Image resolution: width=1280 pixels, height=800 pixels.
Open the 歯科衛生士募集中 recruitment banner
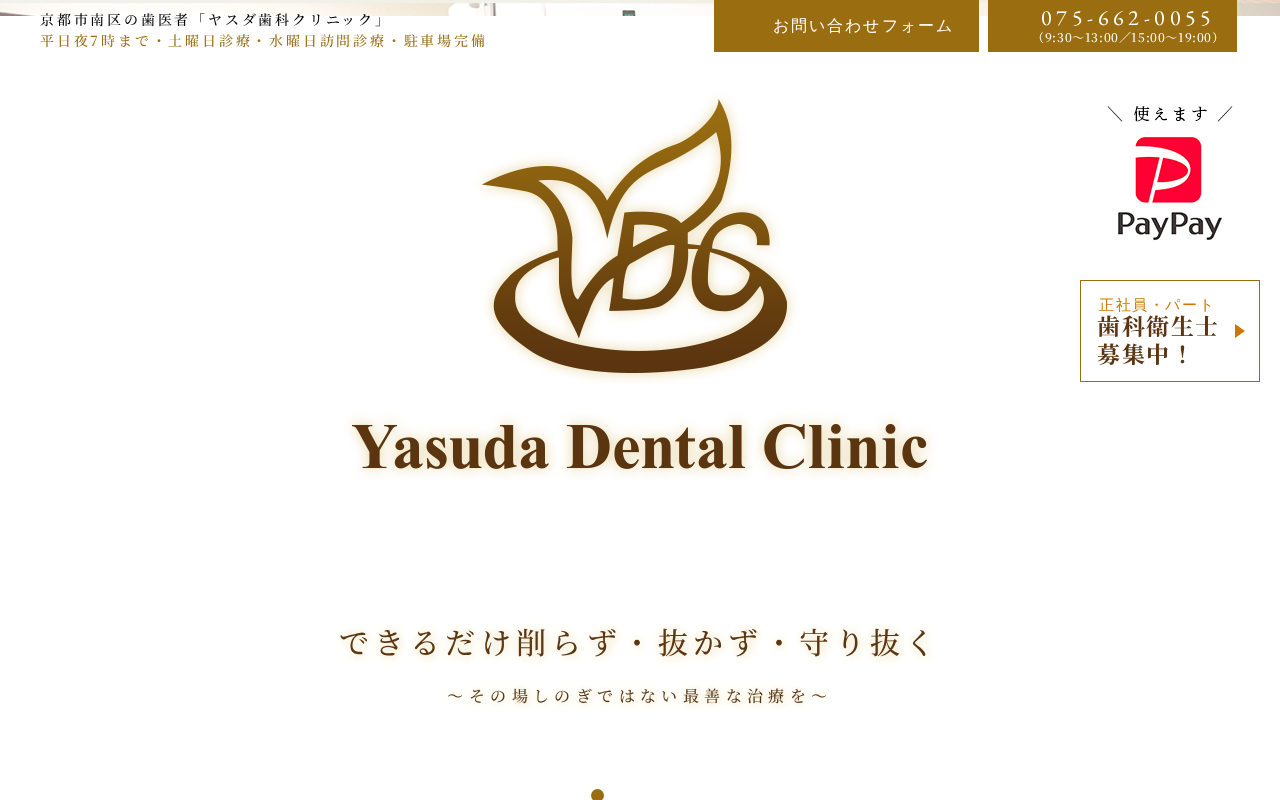click(x=1170, y=331)
